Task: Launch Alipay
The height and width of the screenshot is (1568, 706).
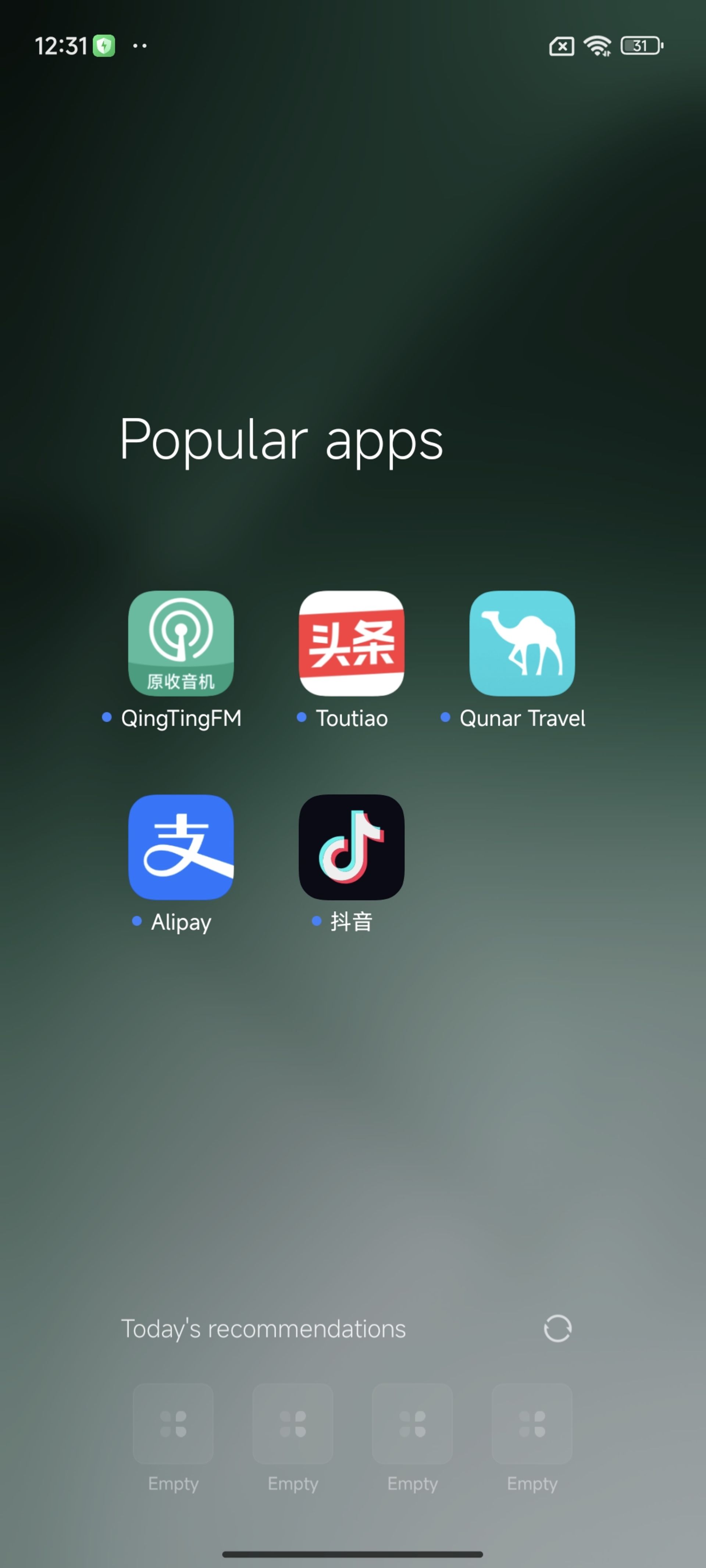Action: (180, 847)
